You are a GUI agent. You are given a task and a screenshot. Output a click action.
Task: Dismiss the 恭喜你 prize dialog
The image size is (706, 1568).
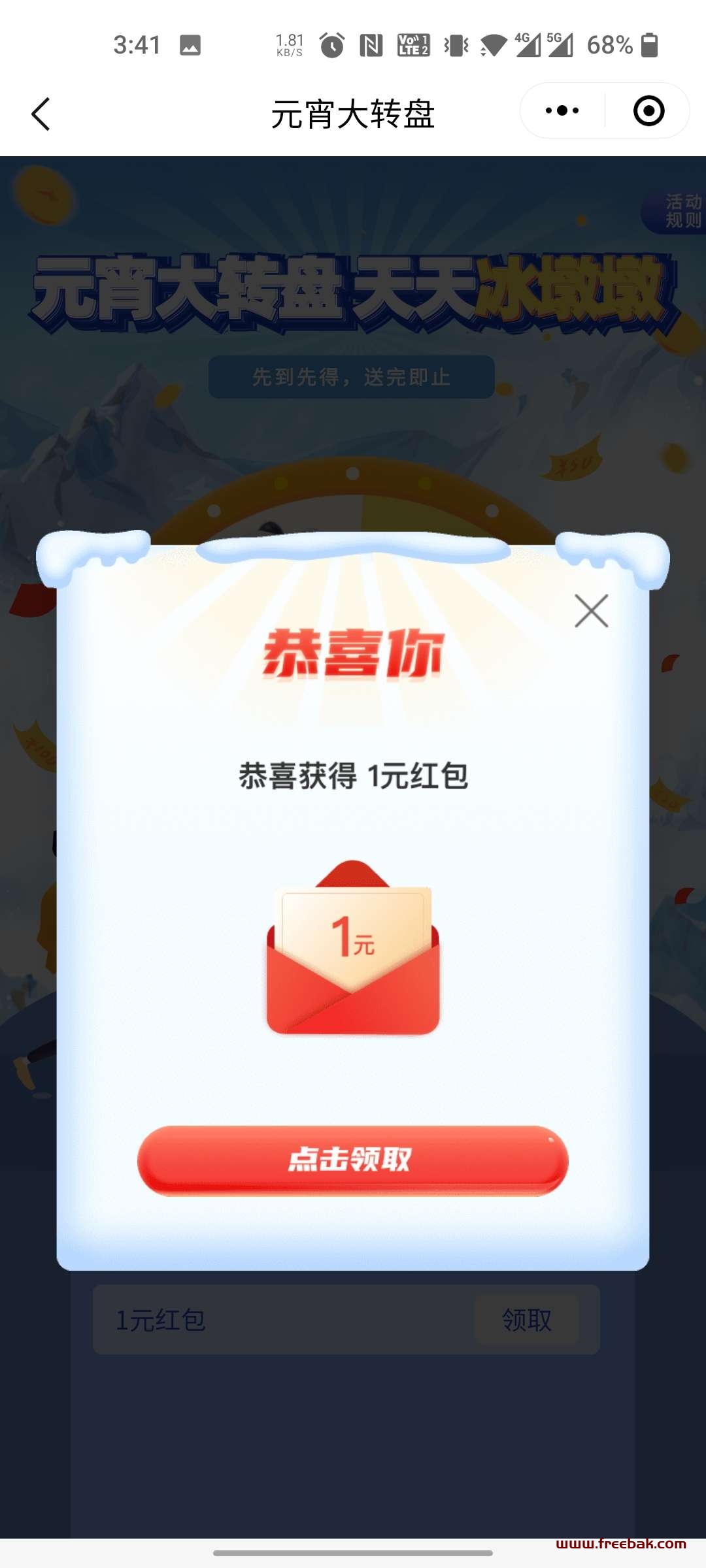tap(591, 611)
